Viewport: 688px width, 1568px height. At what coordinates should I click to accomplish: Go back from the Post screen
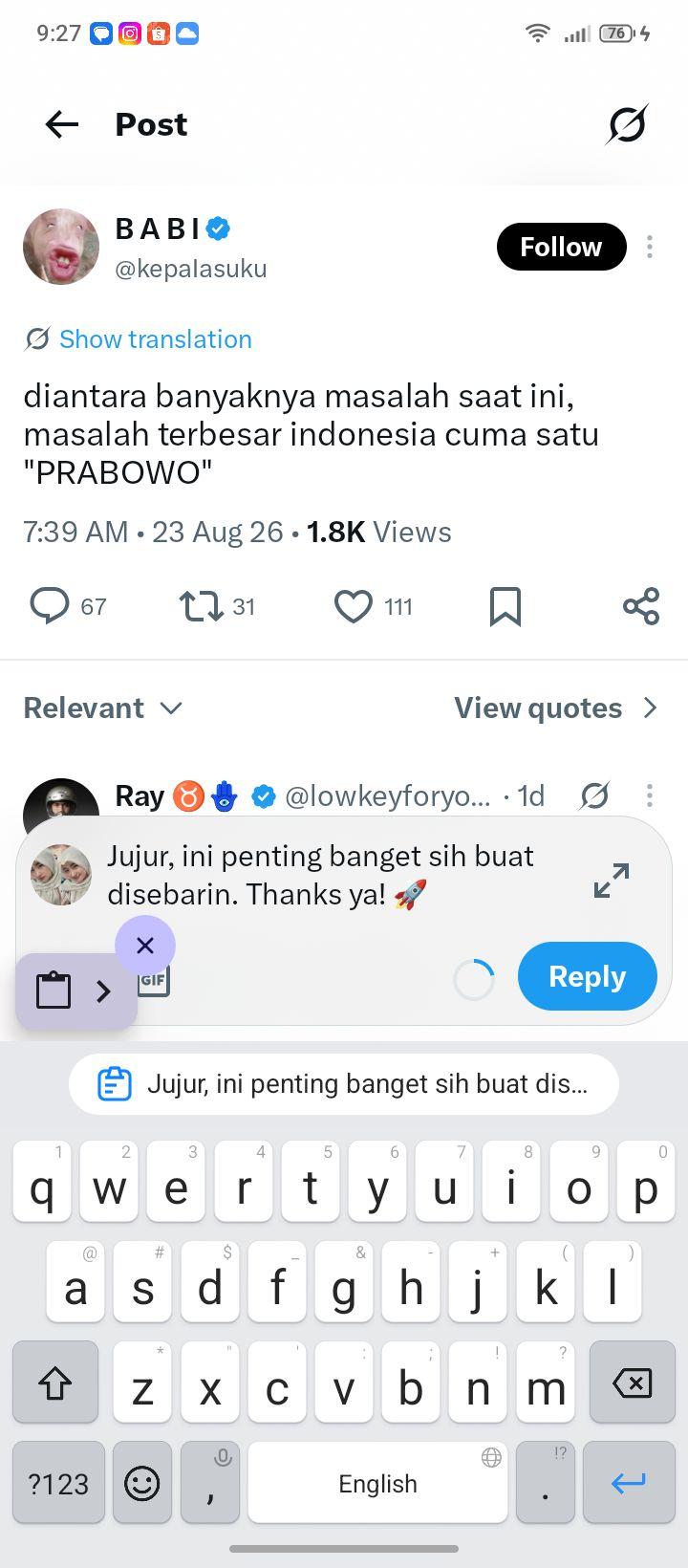(x=62, y=124)
